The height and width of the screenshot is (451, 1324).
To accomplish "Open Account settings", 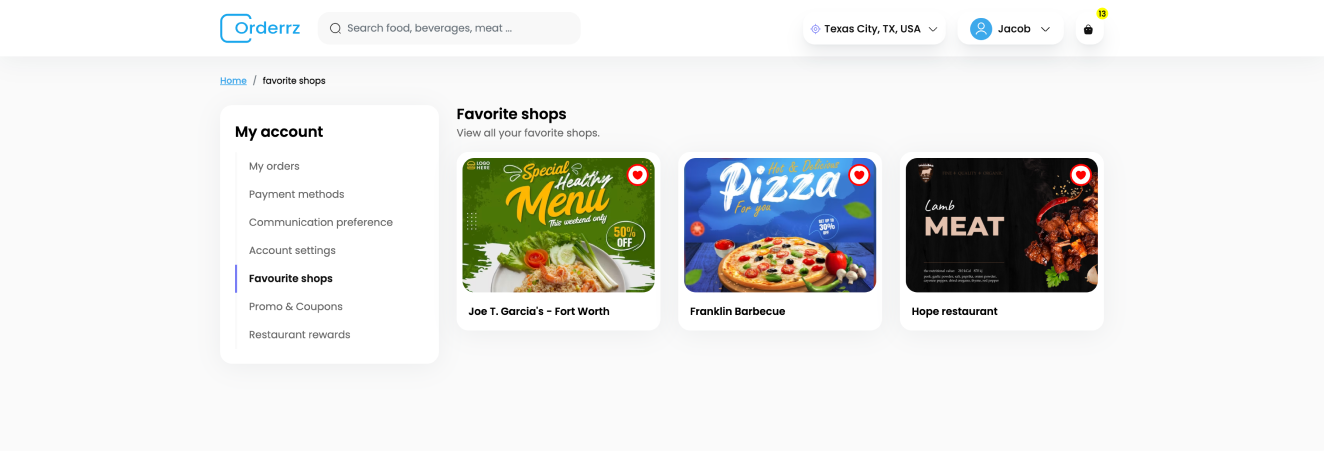I will click(x=292, y=250).
